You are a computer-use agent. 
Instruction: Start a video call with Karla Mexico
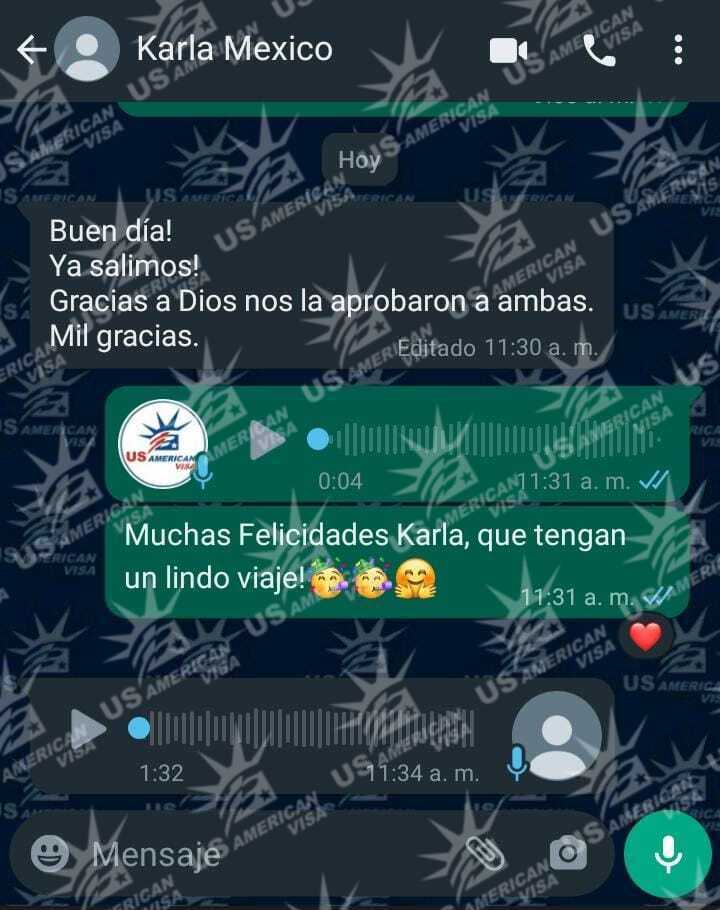coord(508,50)
